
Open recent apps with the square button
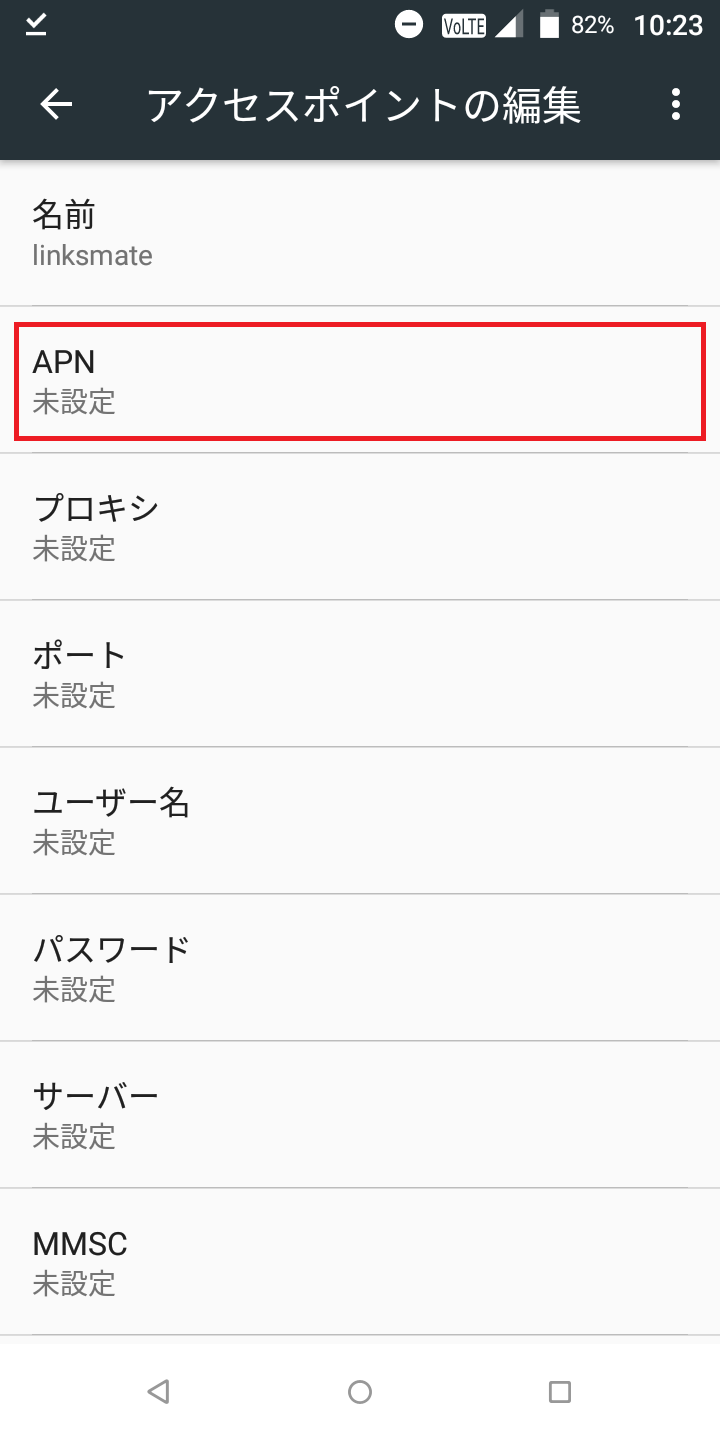(562, 1390)
